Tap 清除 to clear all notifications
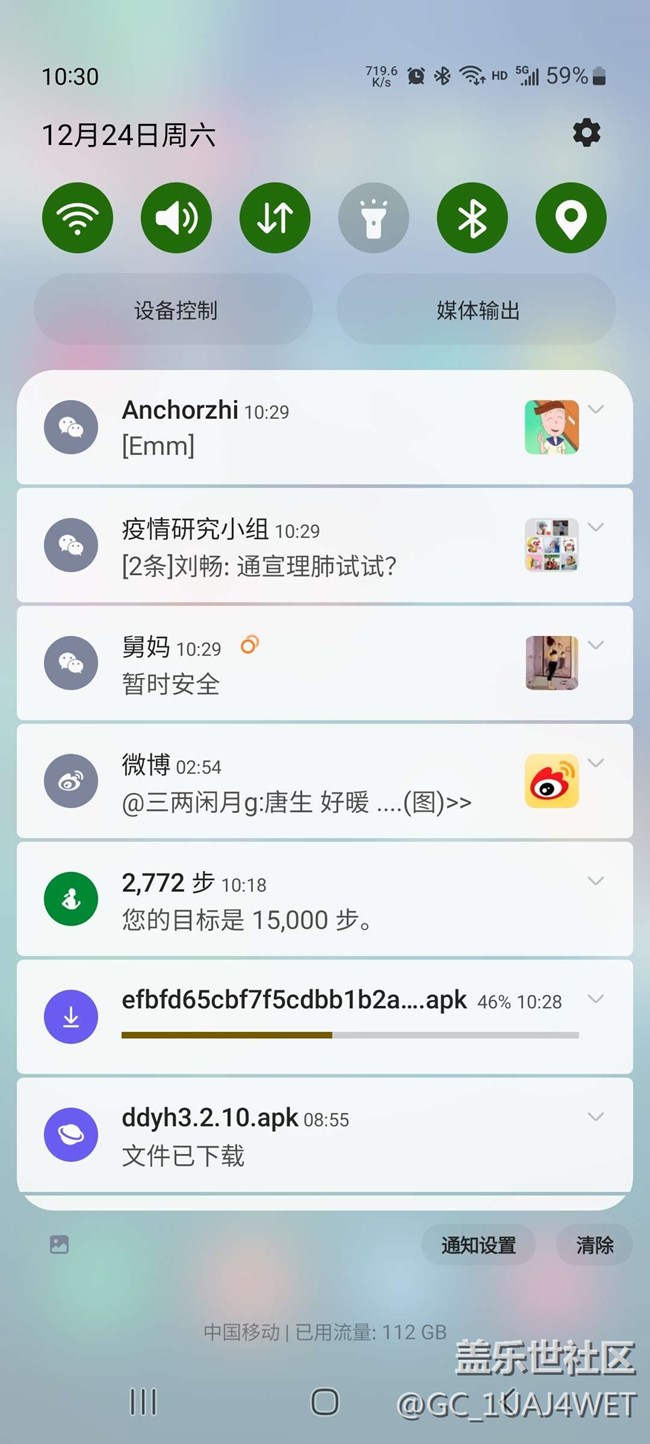The image size is (650, 1444). 594,1245
